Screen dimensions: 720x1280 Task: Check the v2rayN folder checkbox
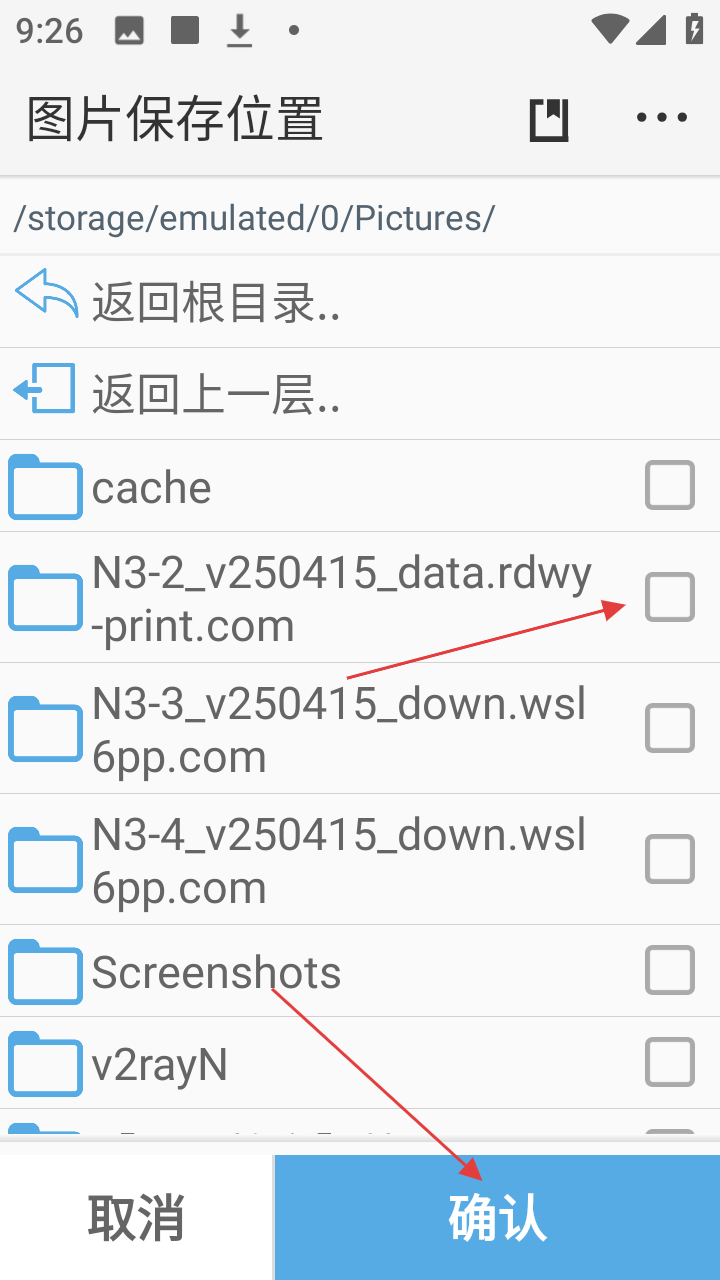click(670, 1062)
